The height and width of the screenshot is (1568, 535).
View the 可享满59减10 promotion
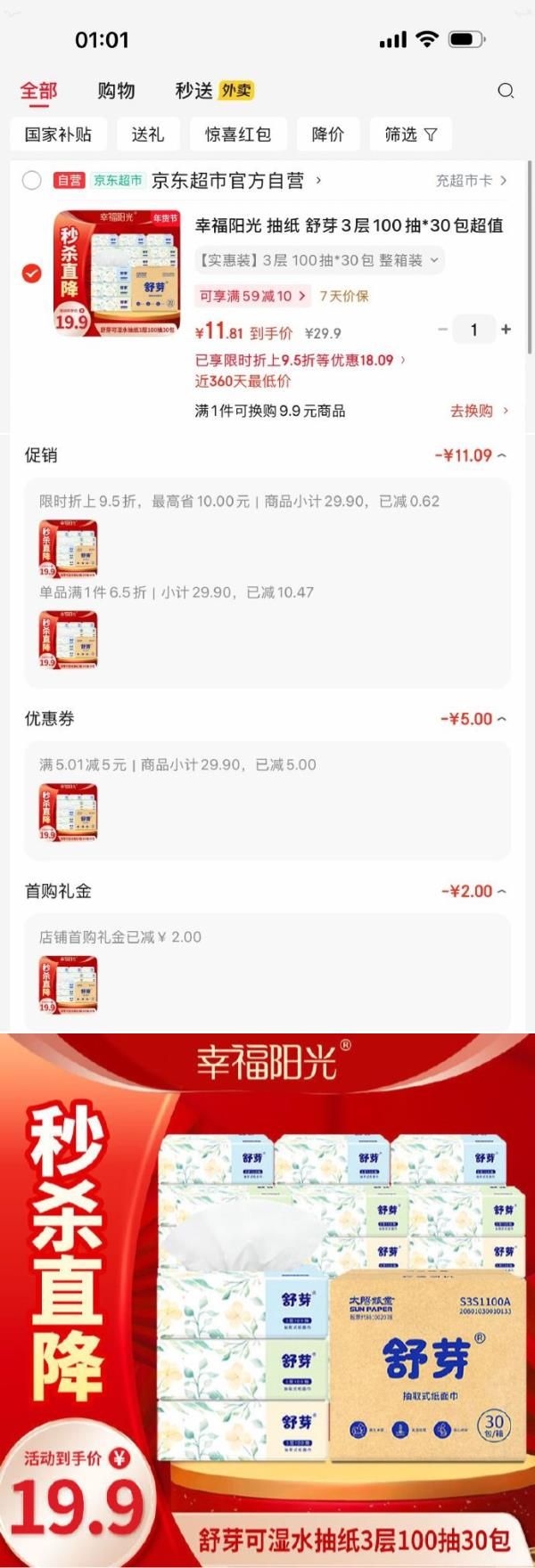252,296
